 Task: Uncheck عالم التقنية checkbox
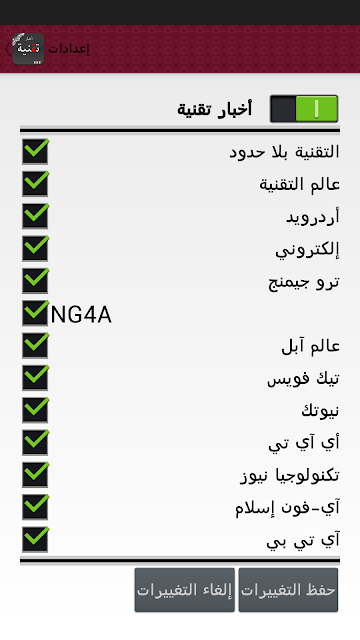36,184
